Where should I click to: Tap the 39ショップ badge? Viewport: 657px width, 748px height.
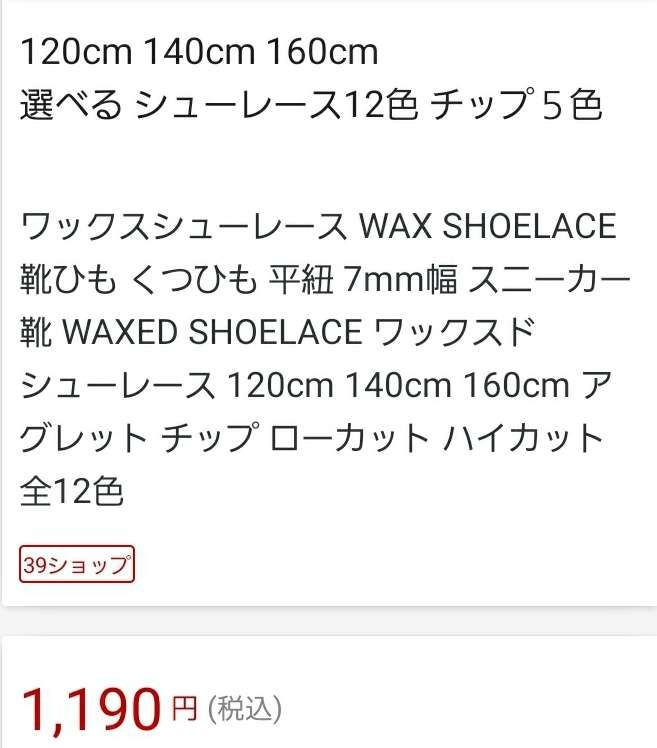[x=76, y=565]
